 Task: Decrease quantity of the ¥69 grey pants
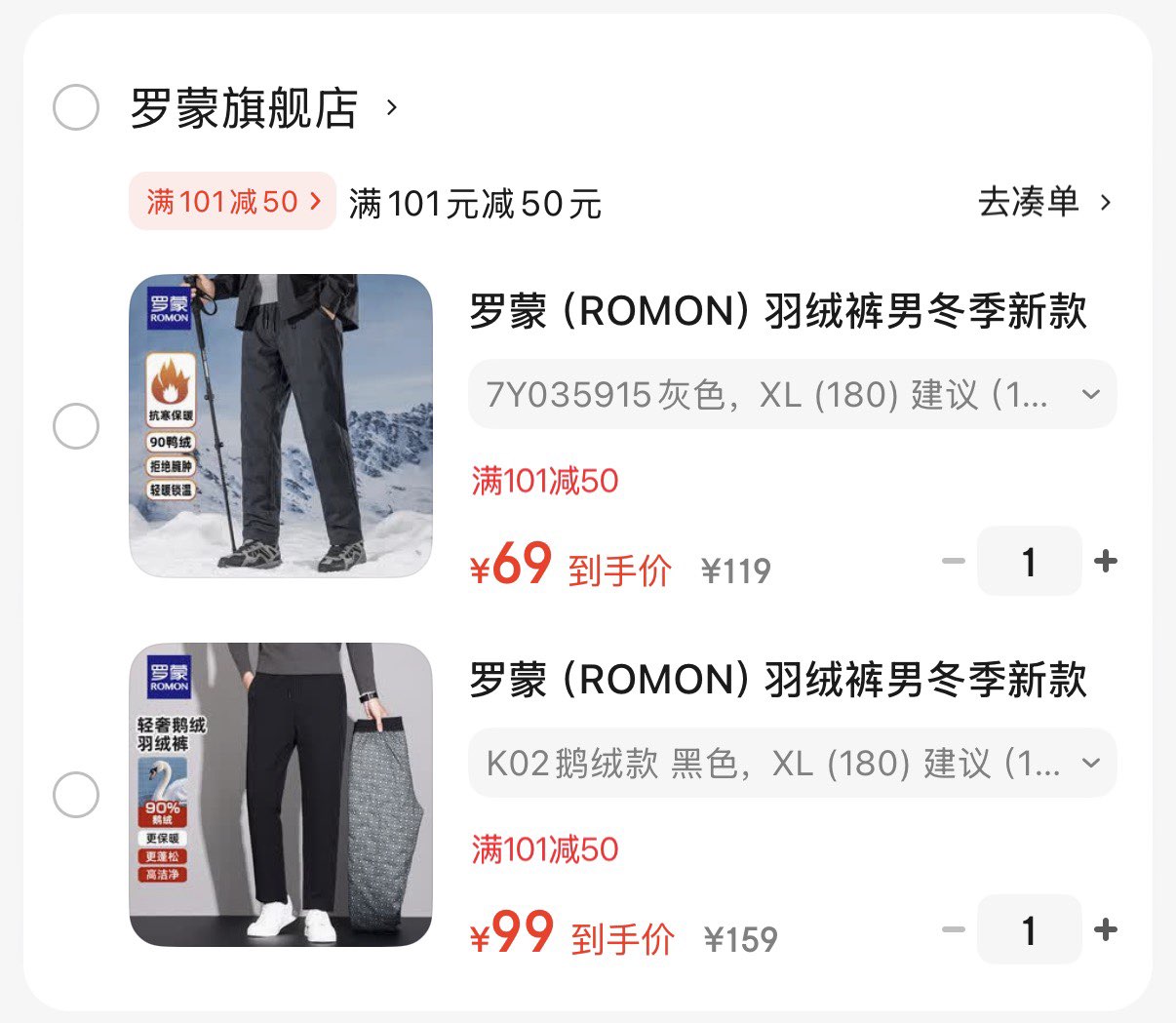click(953, 561)
